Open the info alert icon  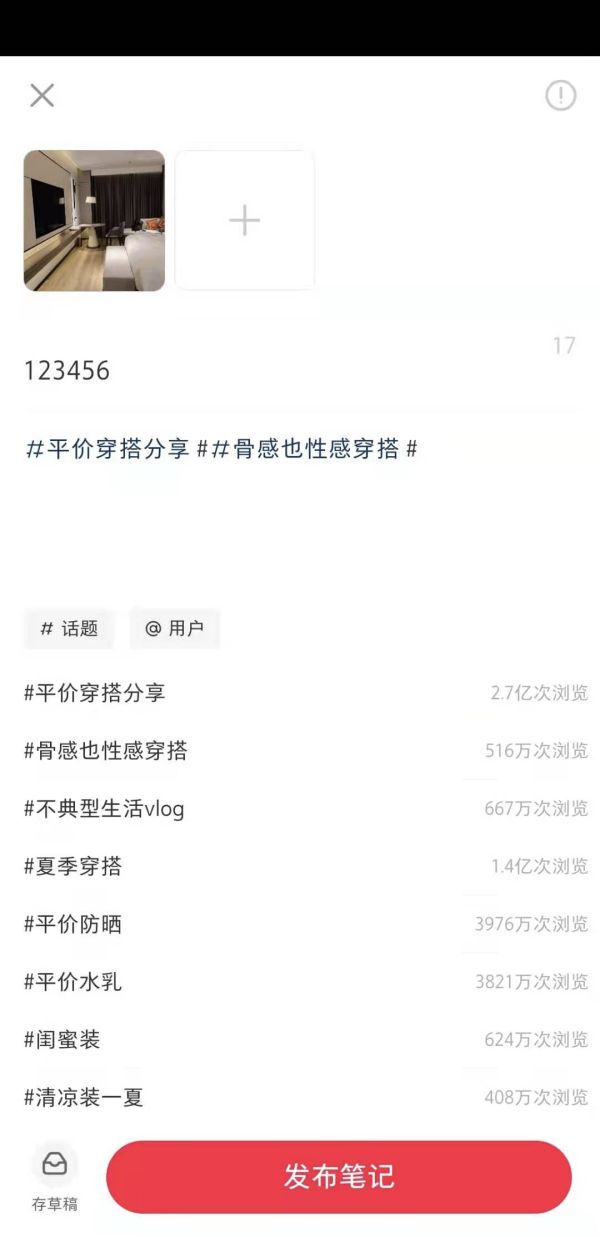pyautogui.click(x=560, y=95)
